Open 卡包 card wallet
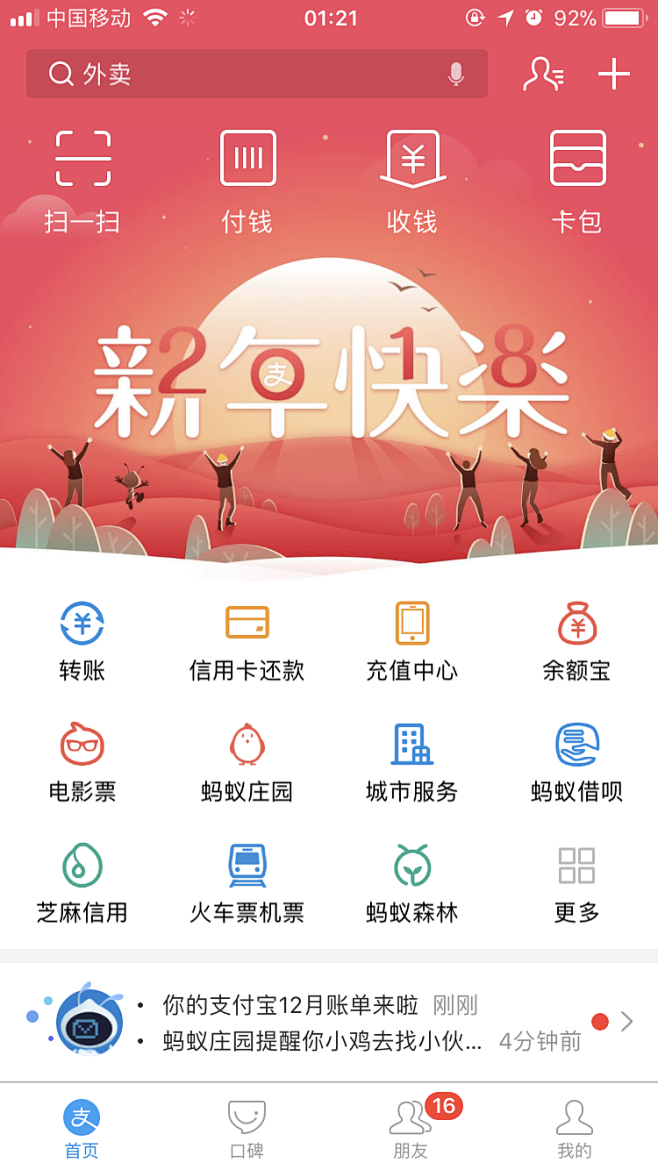This screenshot has width=658, height=1170. pos(577,180)
